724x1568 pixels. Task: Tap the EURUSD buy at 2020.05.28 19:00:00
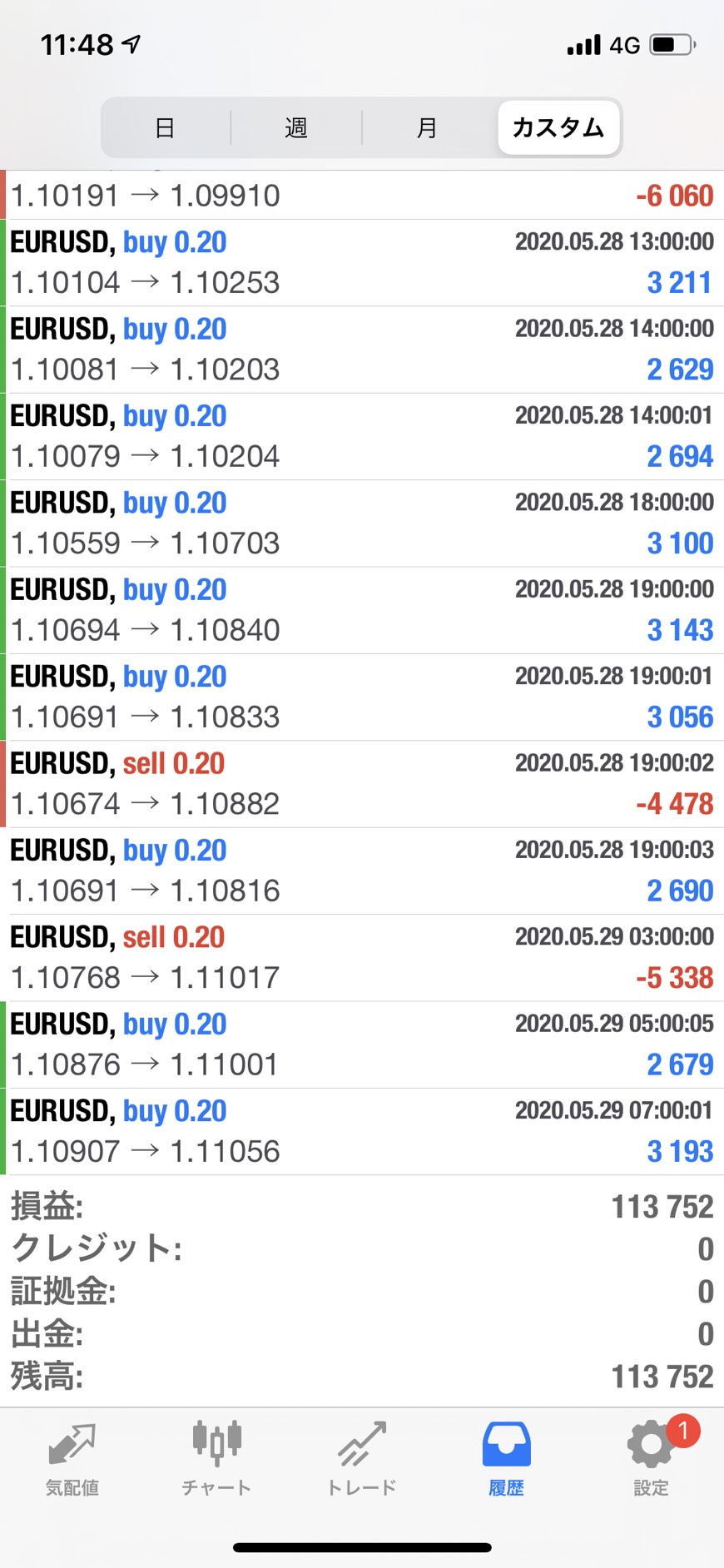click(x=362, y=610)
